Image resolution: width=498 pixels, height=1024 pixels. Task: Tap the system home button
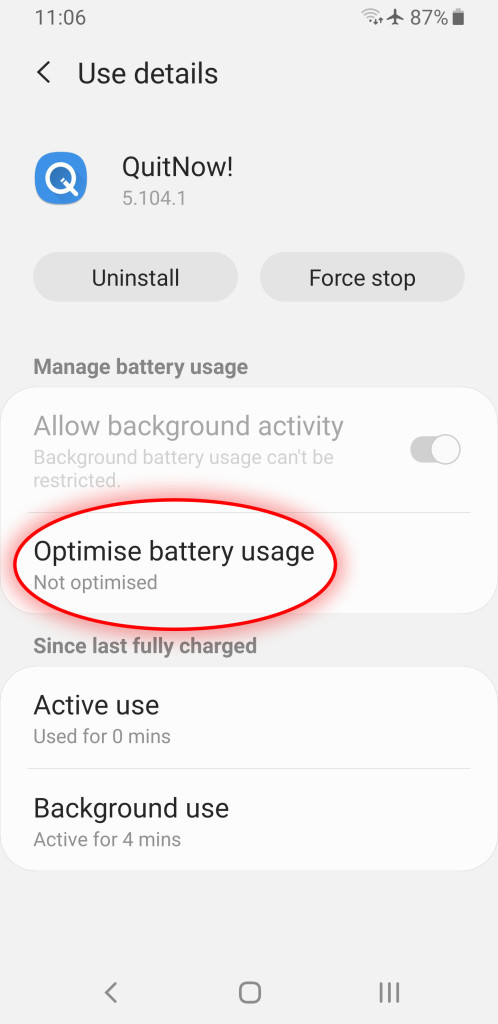tap(249, 993)
